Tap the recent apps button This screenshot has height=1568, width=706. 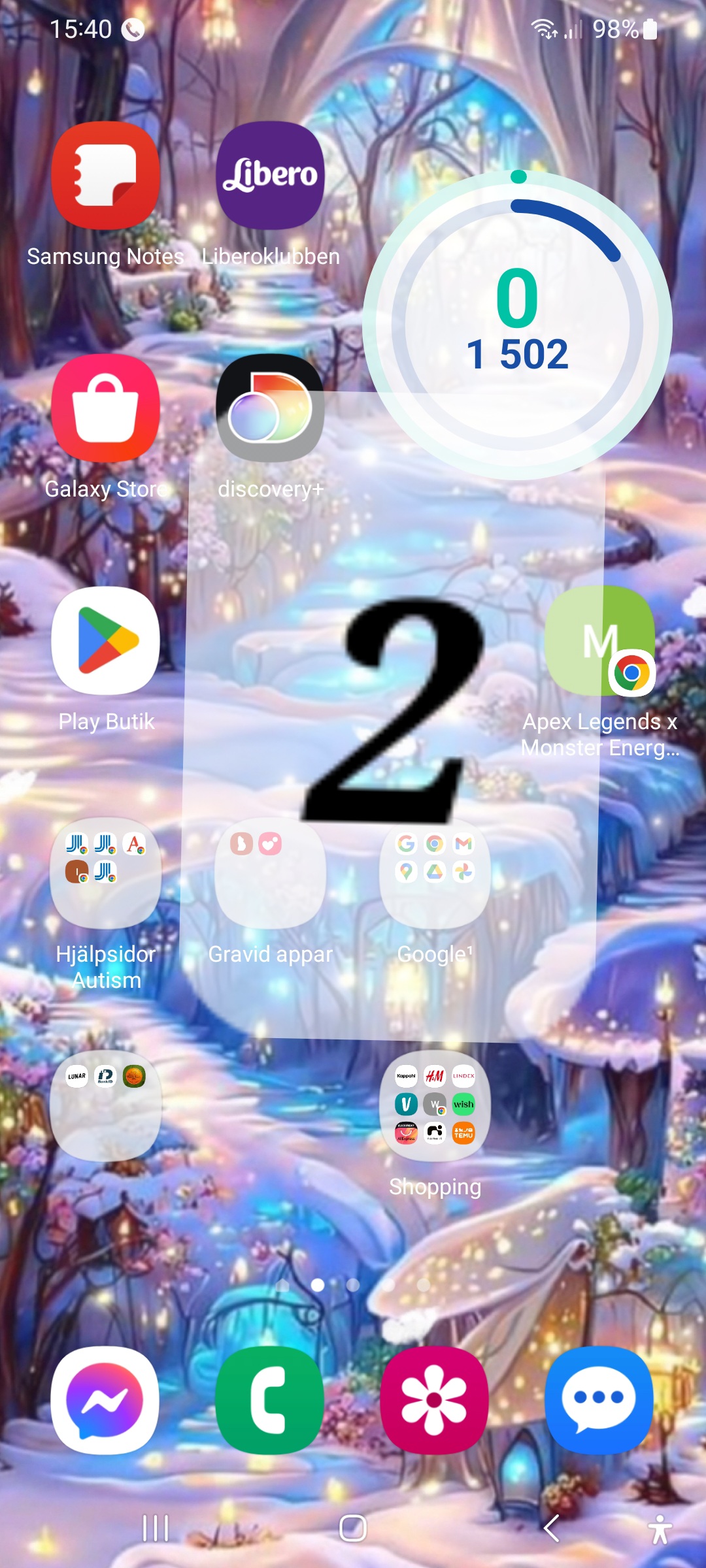point(156,1529)
